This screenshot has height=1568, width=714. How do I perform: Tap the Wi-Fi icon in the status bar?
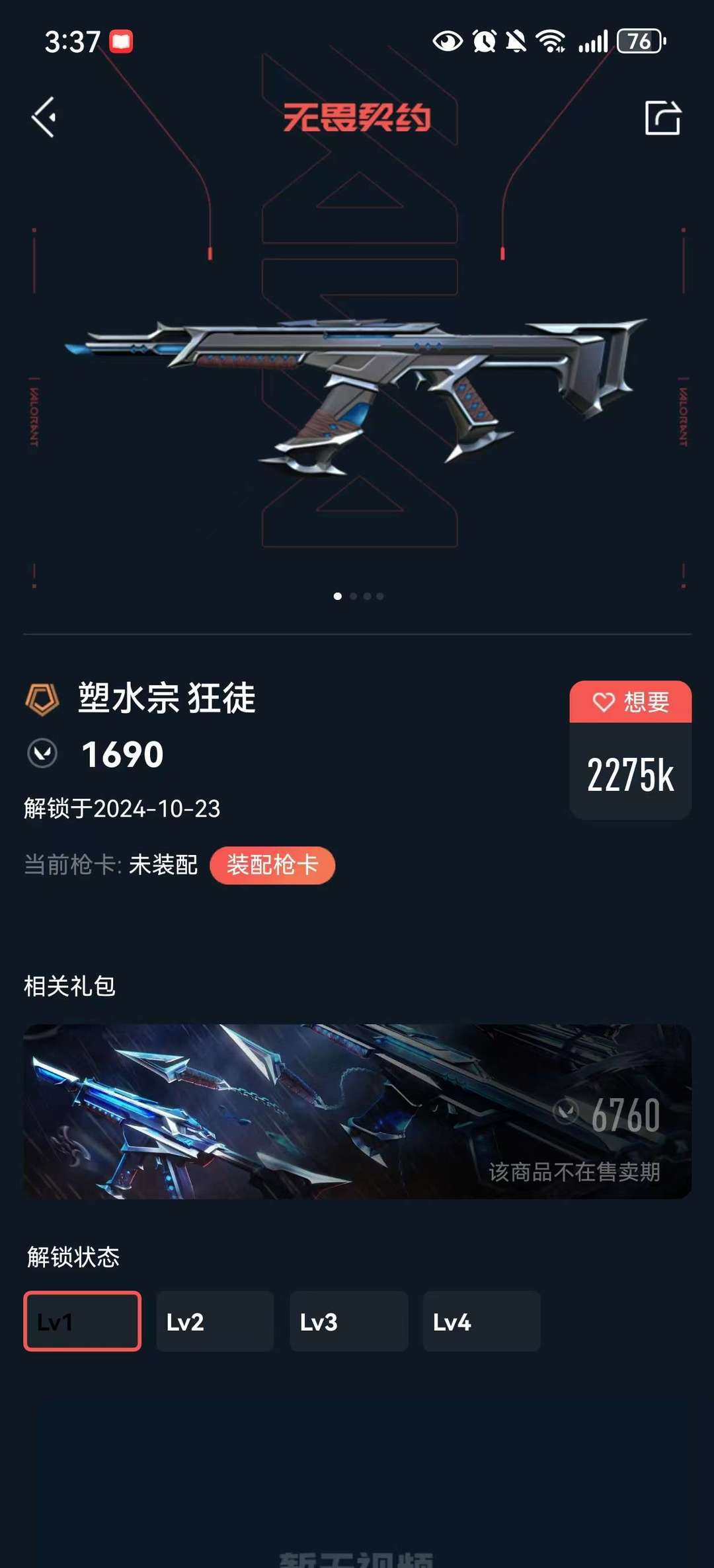point(553,40)
